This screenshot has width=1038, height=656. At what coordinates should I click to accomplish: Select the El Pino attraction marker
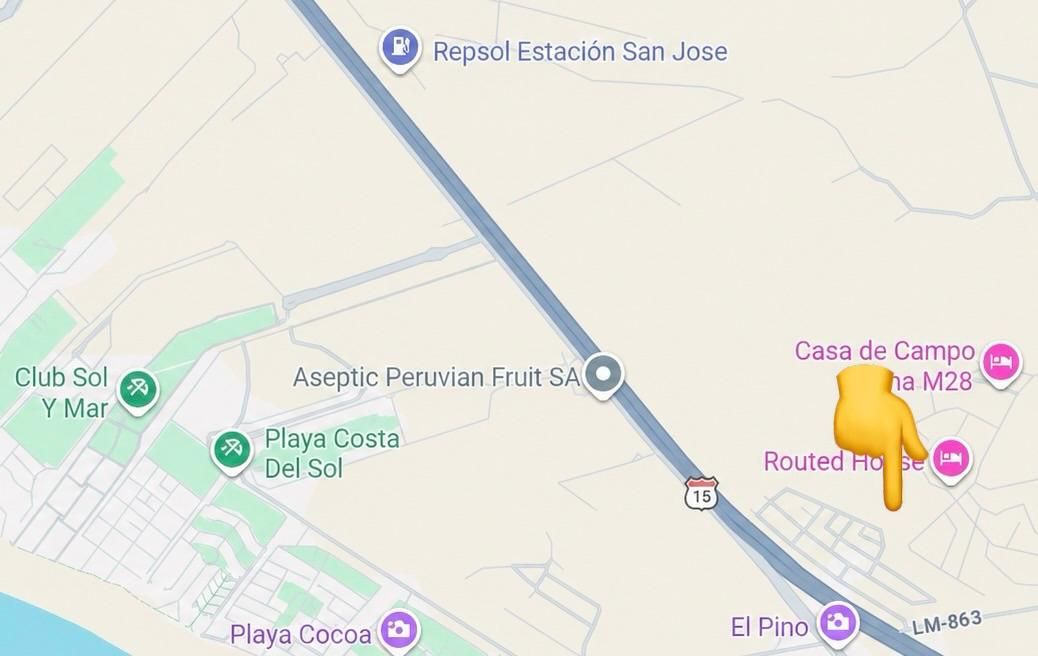pos(838,624)
